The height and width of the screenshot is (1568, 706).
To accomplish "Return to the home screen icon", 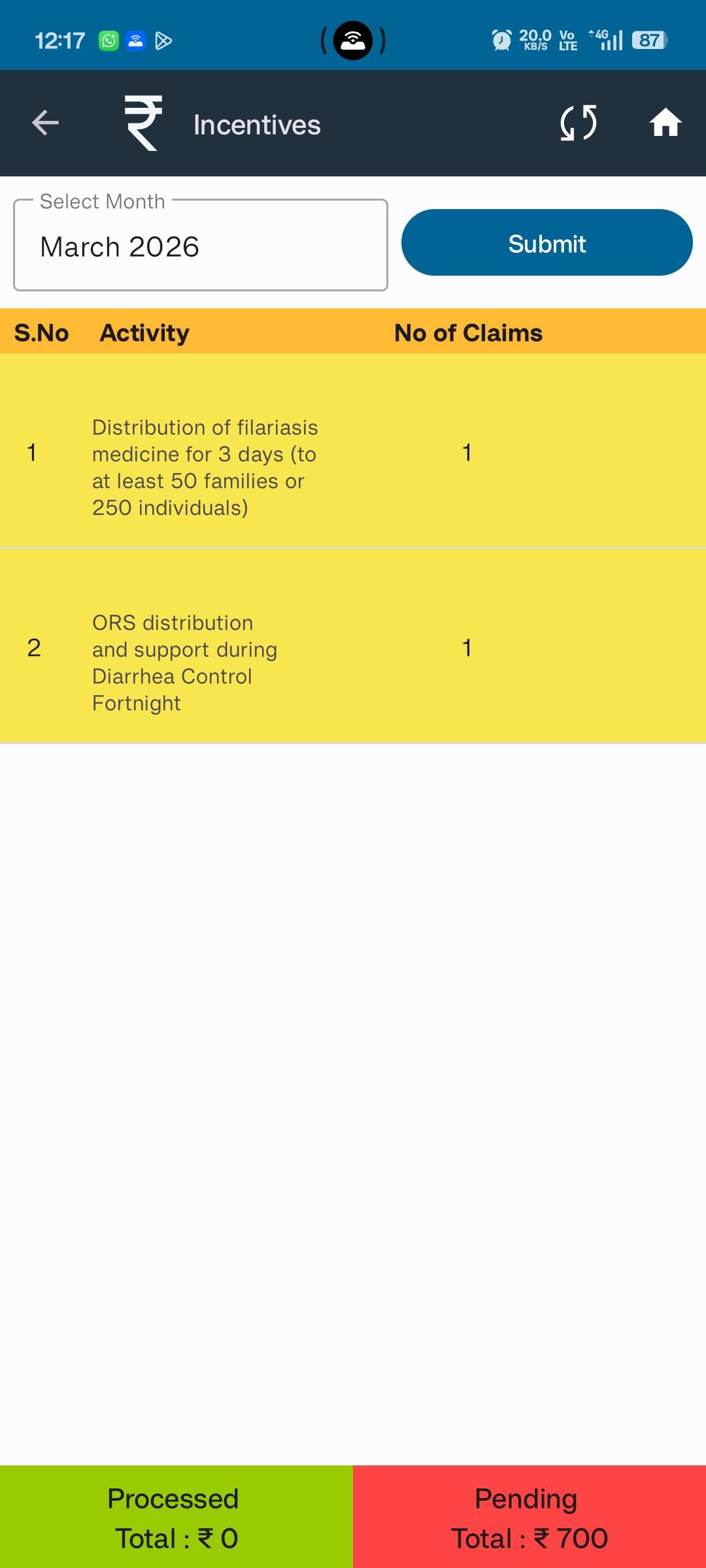I will point(665,123).
